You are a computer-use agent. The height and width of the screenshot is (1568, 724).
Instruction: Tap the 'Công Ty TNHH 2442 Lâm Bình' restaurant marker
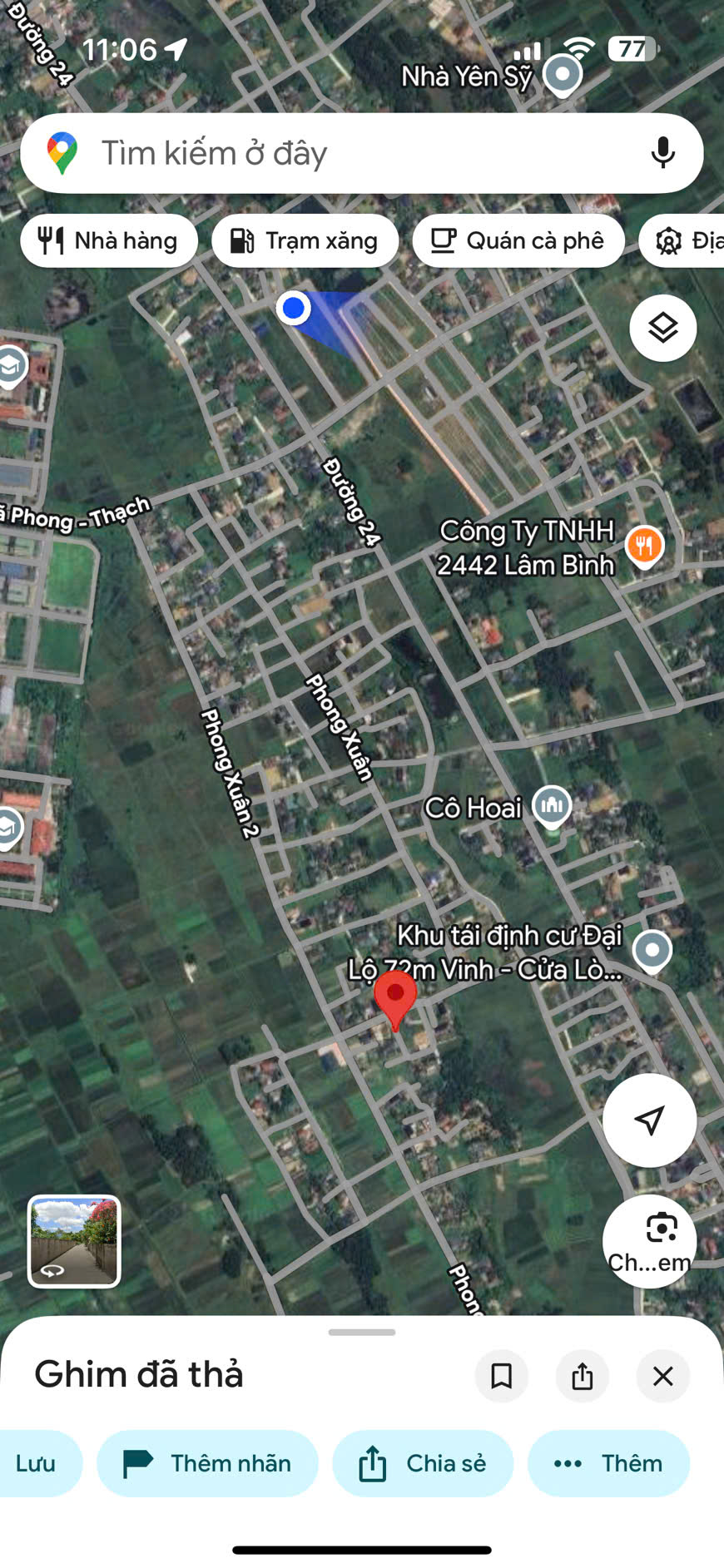point(644,546)
